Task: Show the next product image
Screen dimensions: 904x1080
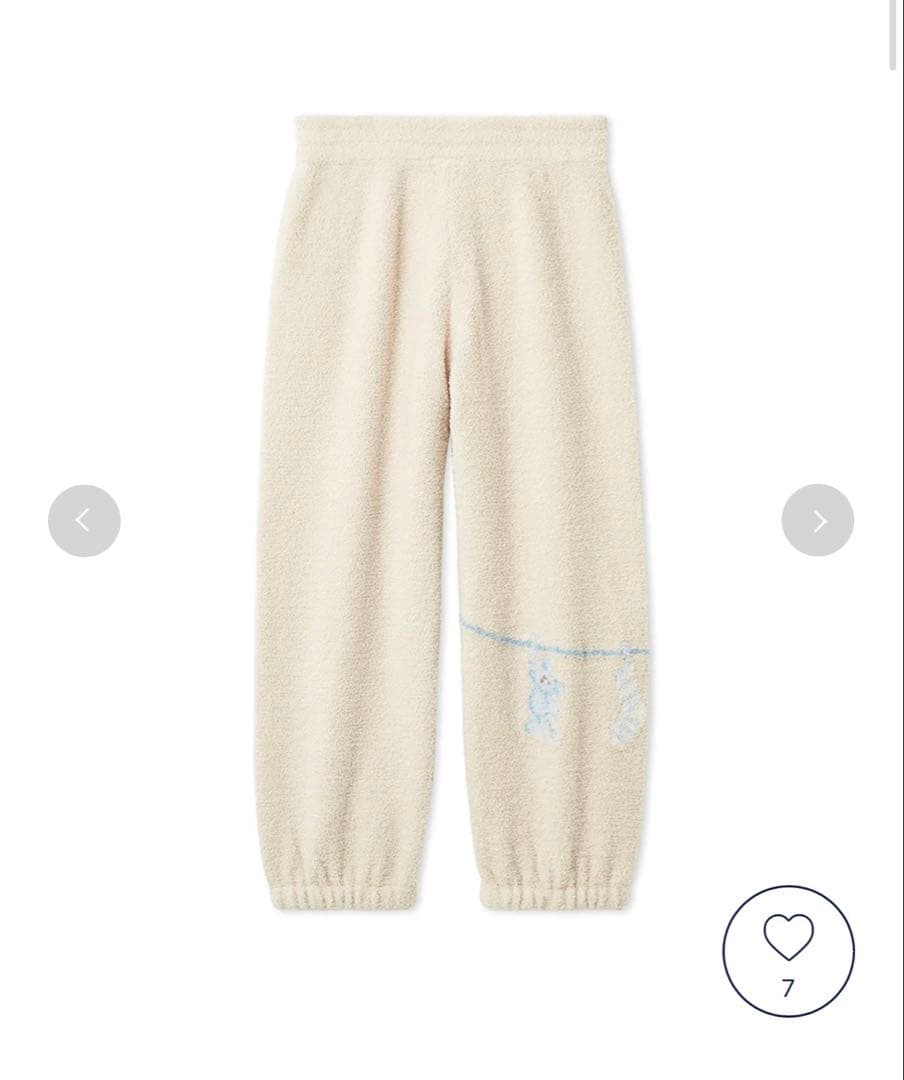Action: (x=818, y=520)
